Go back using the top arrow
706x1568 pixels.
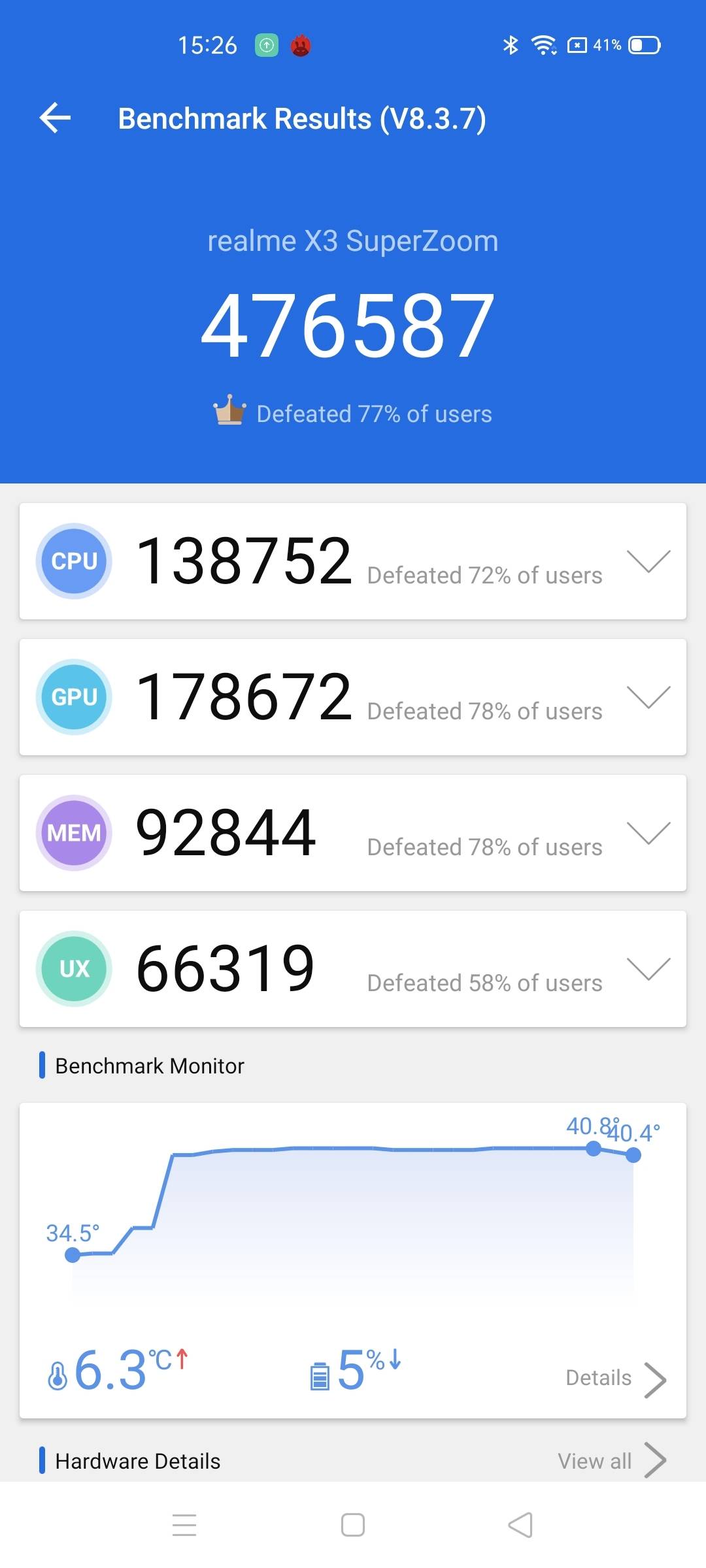point(55,118)
